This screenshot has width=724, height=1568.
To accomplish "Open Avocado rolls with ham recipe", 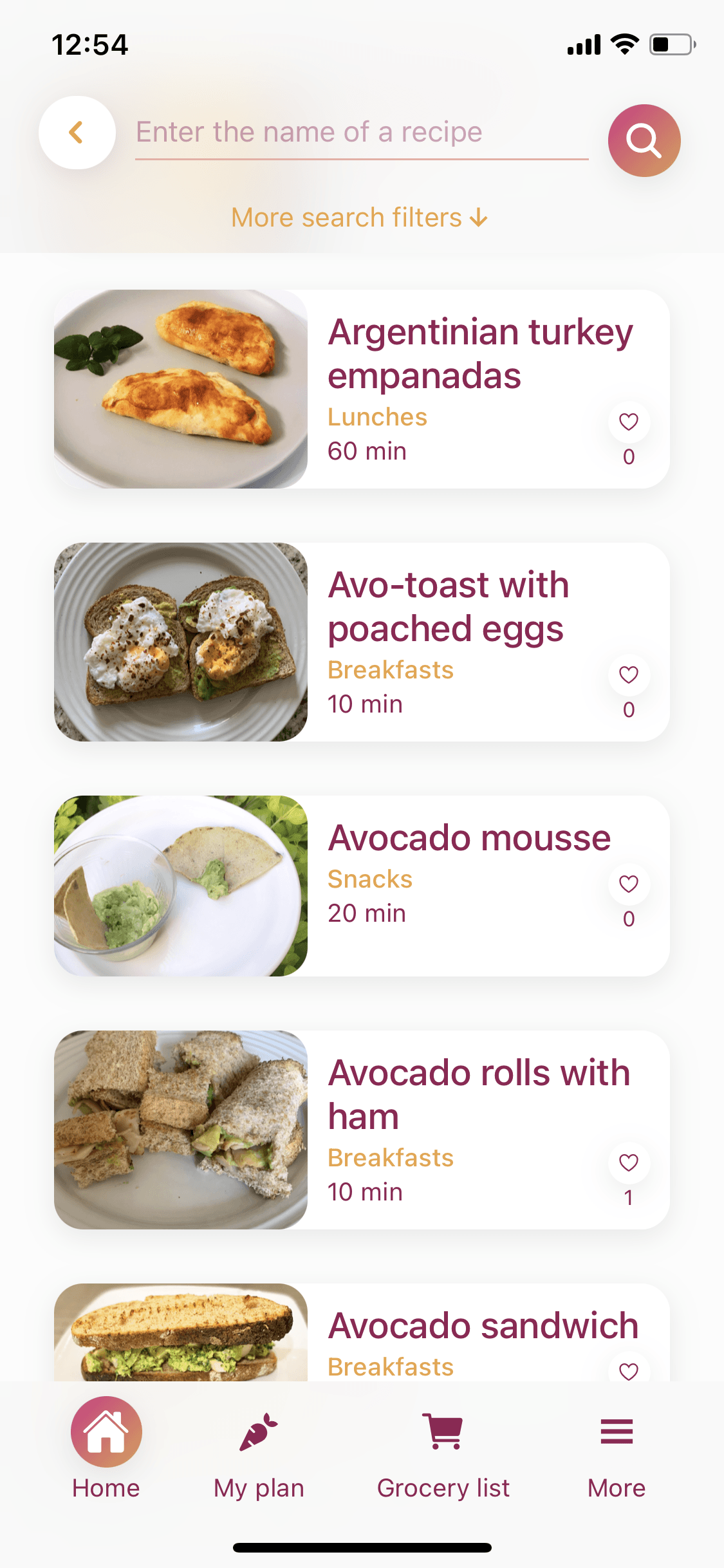I will pos(362,1130).
